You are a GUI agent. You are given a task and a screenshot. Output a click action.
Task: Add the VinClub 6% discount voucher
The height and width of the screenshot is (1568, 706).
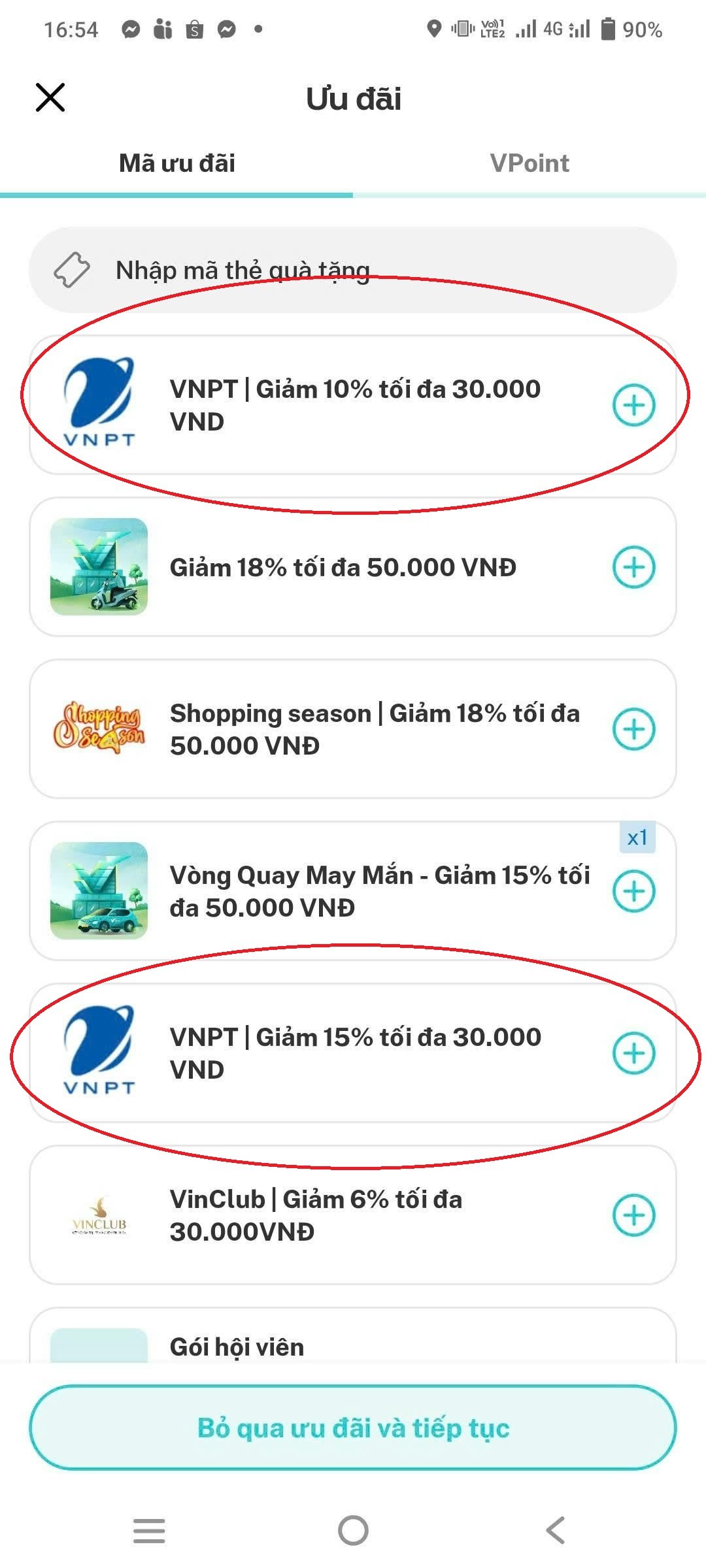pos(635,1214)
